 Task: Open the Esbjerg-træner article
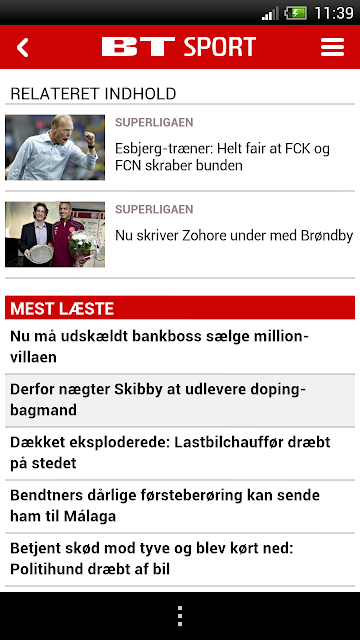point(180,147)
